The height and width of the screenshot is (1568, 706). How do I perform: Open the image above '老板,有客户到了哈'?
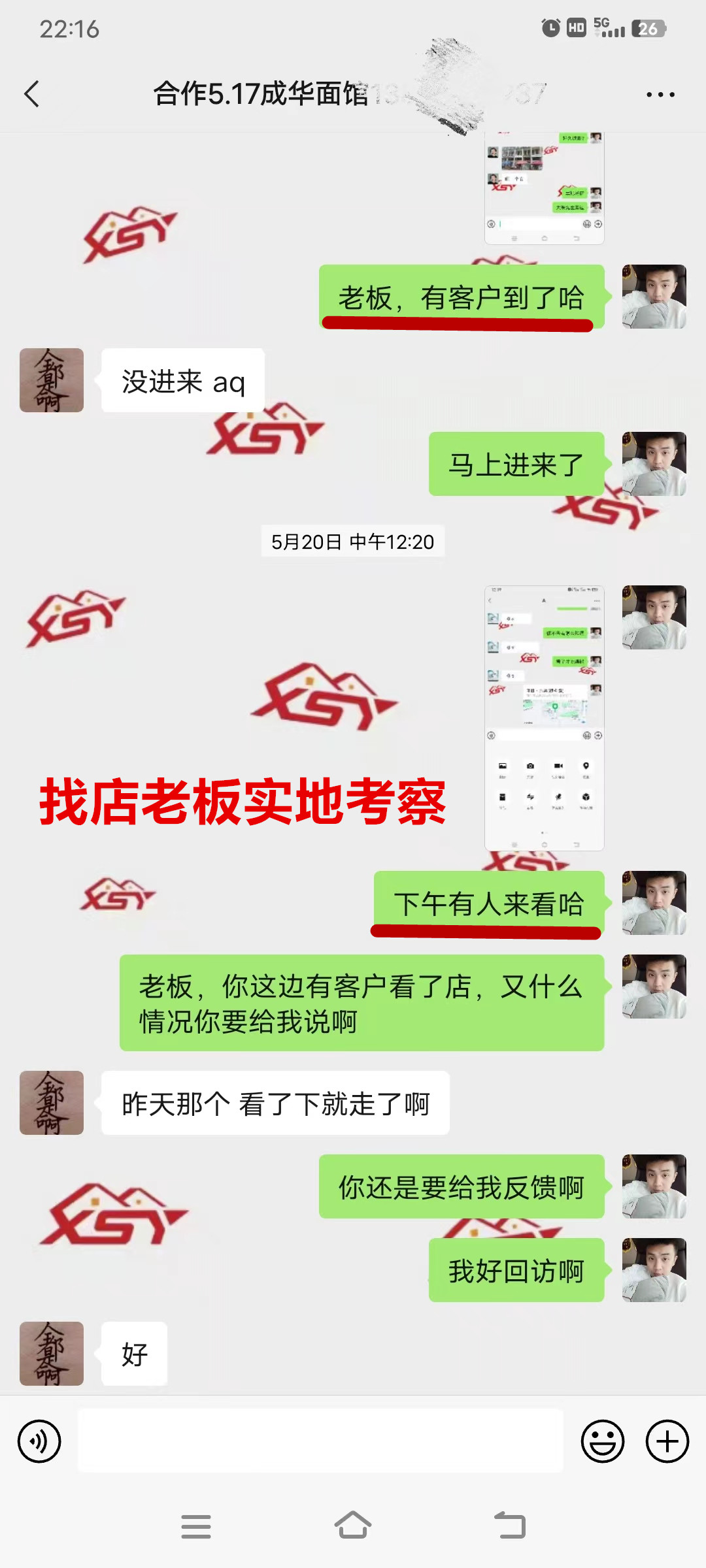click(x=544, y=188)
